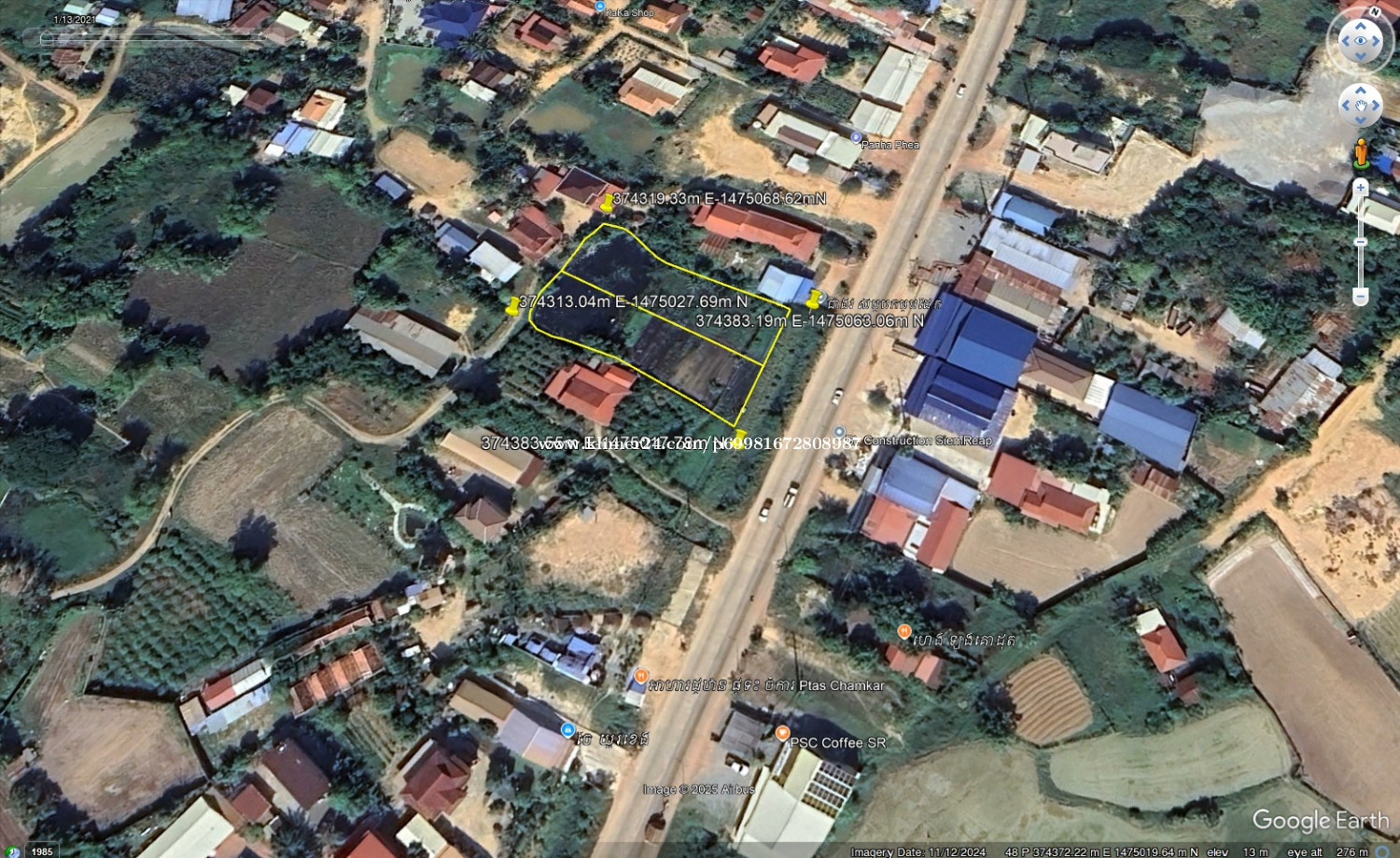The image size is (1400, 858).
Task: Open the Raka Shop place marker
Action: click(x=600, y=7)
